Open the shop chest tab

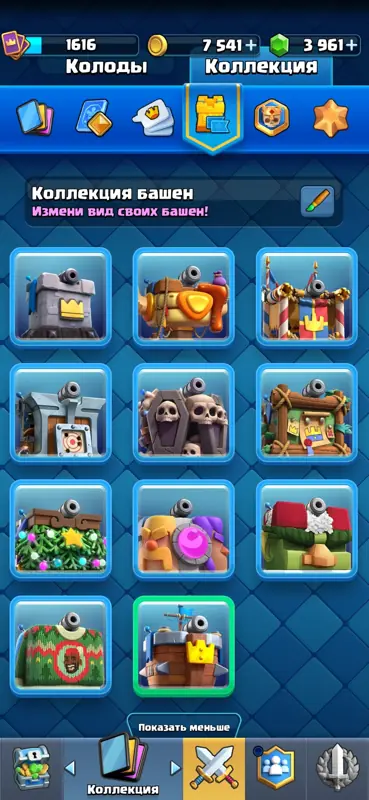point(32,768)
